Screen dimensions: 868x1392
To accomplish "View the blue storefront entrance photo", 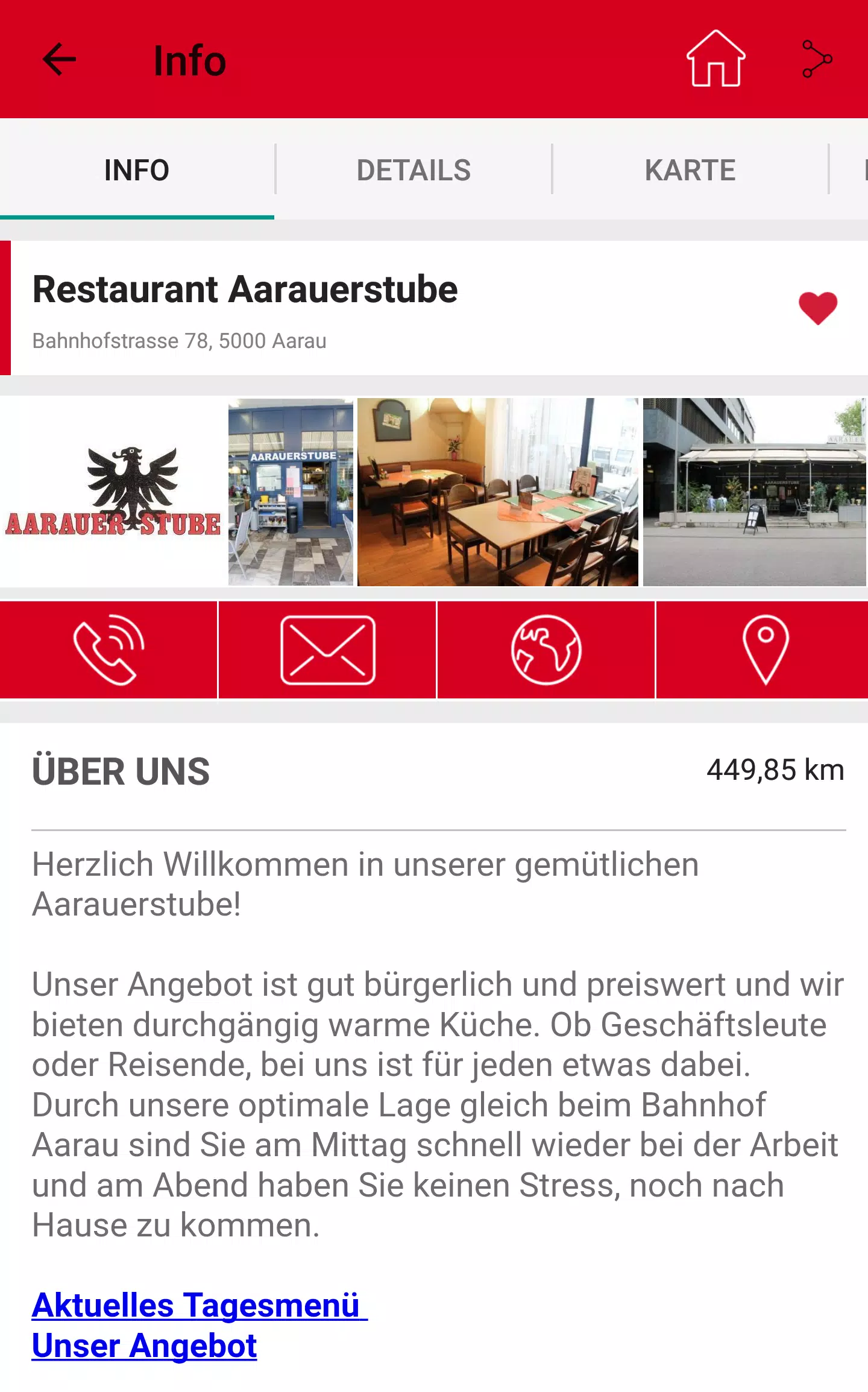I will click(291, 492).
